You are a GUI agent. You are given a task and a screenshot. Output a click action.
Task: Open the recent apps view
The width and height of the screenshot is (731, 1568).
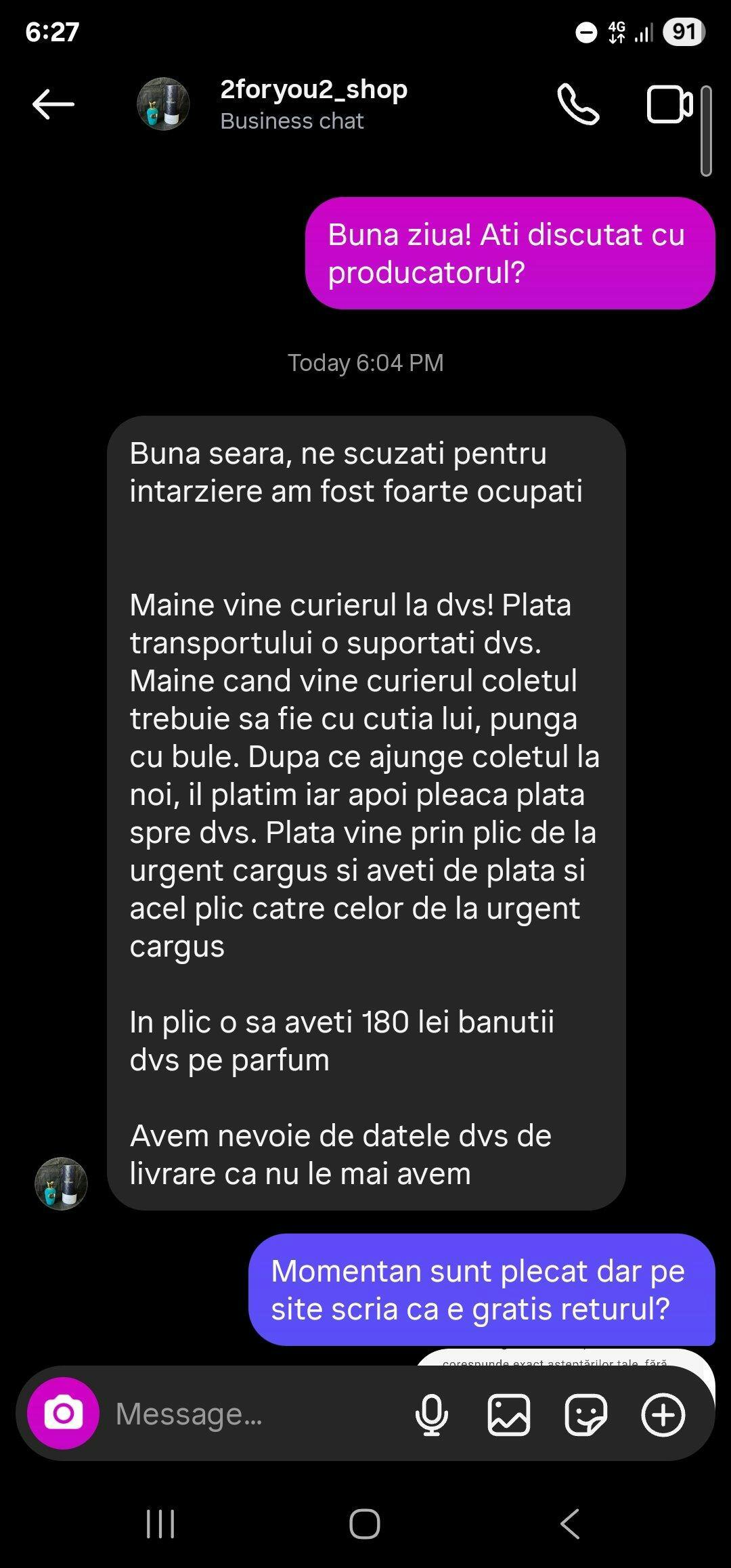160,1525
